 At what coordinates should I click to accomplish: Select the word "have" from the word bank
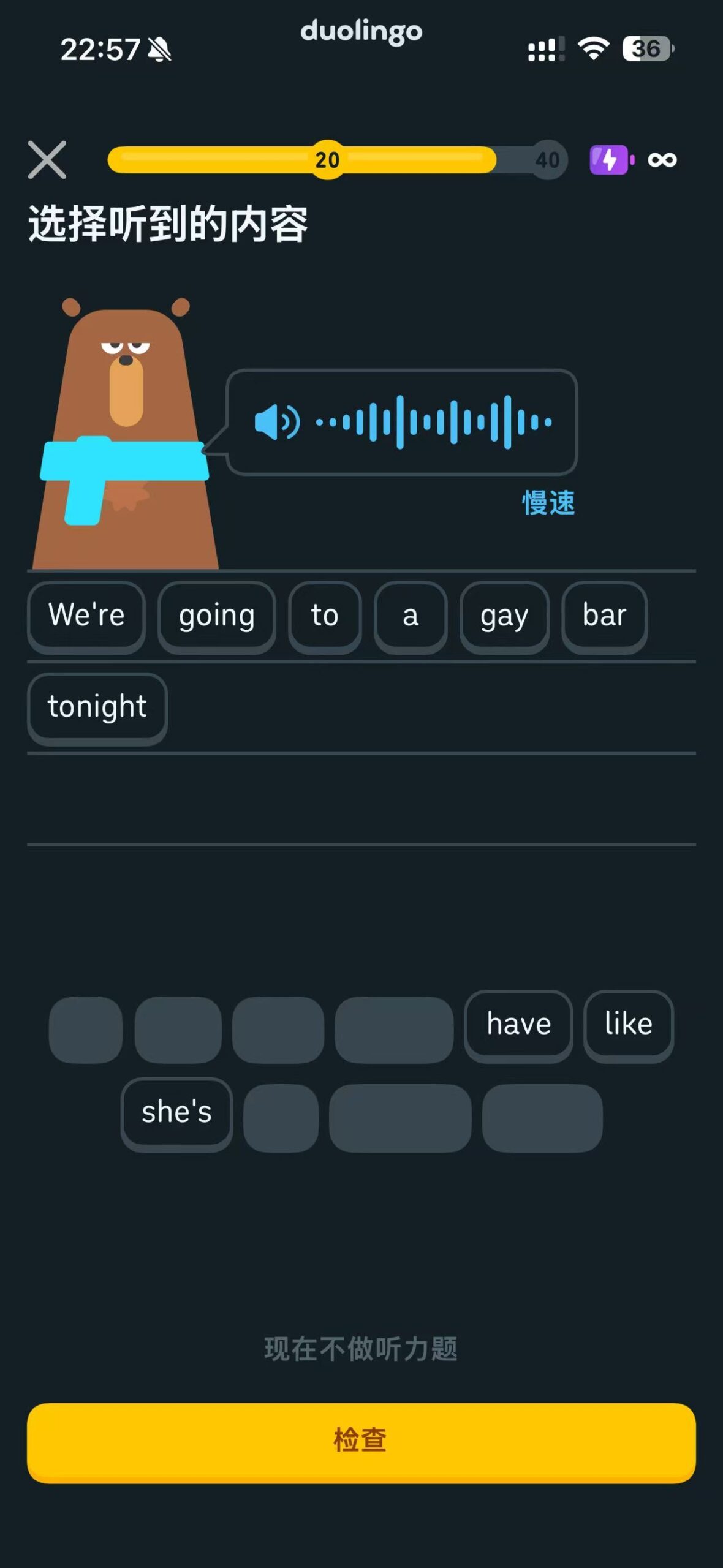pos(518,1026)
